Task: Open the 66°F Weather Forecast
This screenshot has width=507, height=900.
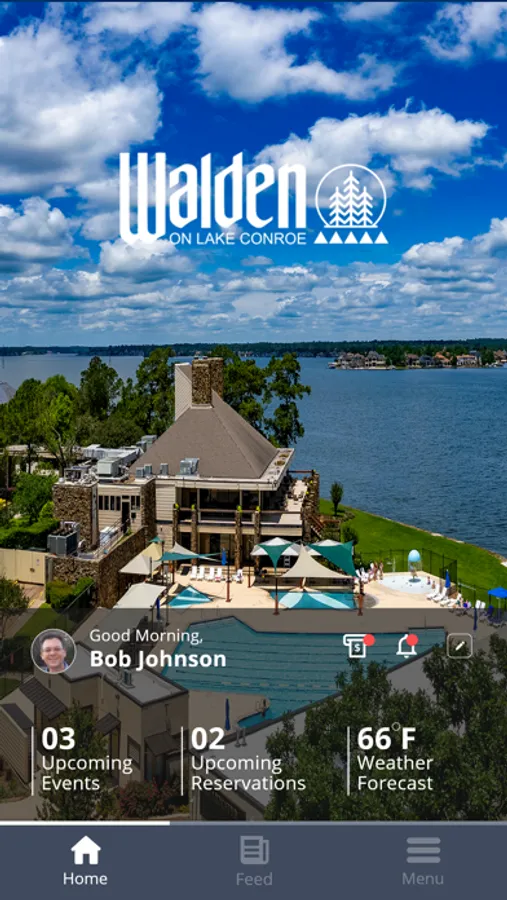Action: pyautogui.click(x=395, y=760)
